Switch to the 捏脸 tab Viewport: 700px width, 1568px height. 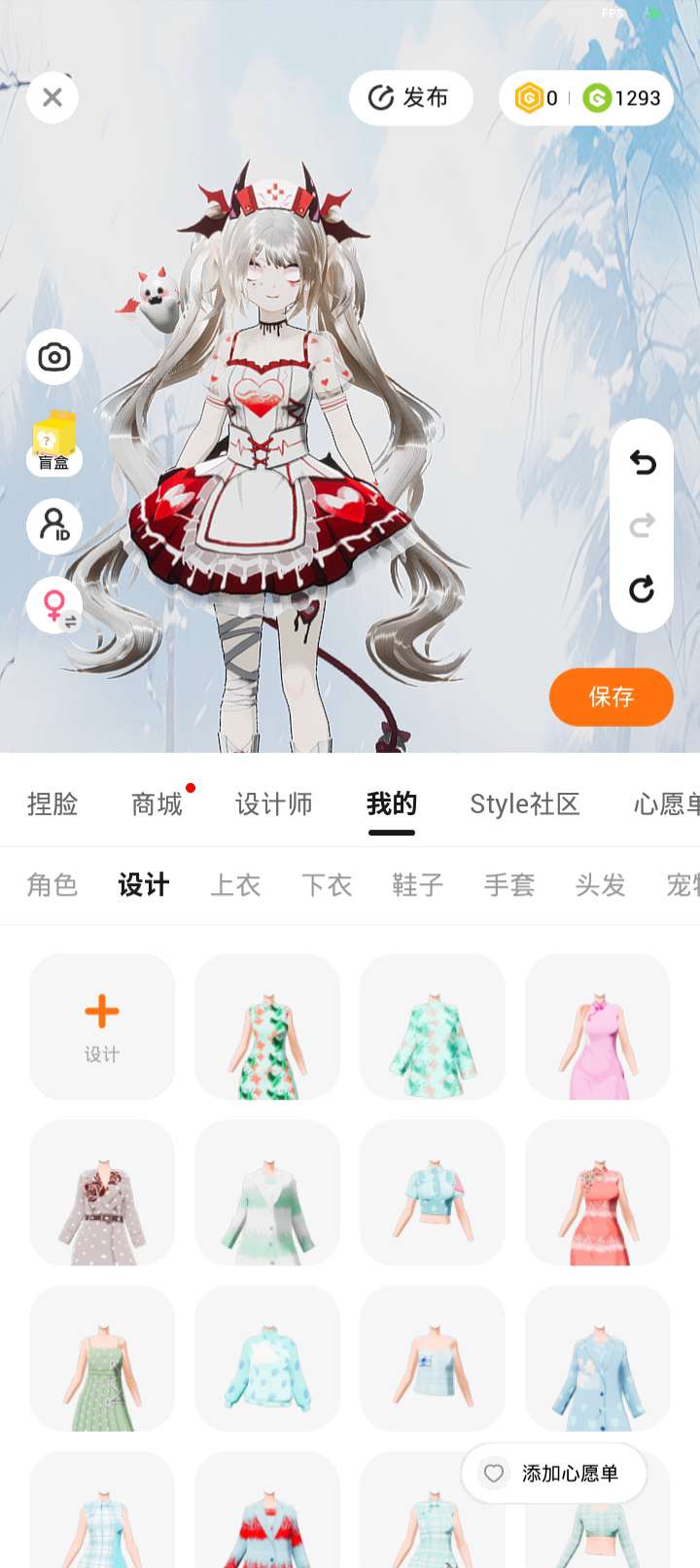tap(52, 804)
